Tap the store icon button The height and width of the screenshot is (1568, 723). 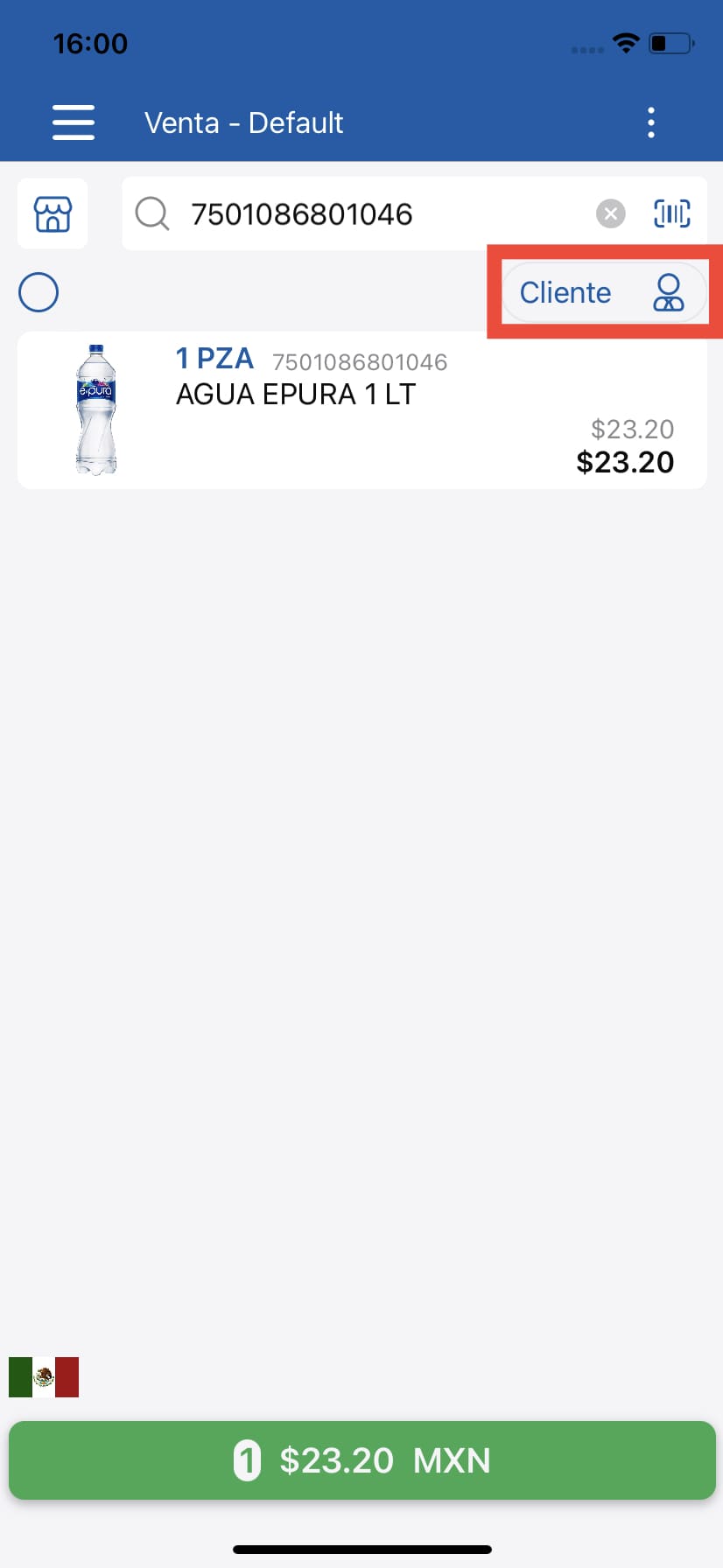[53, 213]
